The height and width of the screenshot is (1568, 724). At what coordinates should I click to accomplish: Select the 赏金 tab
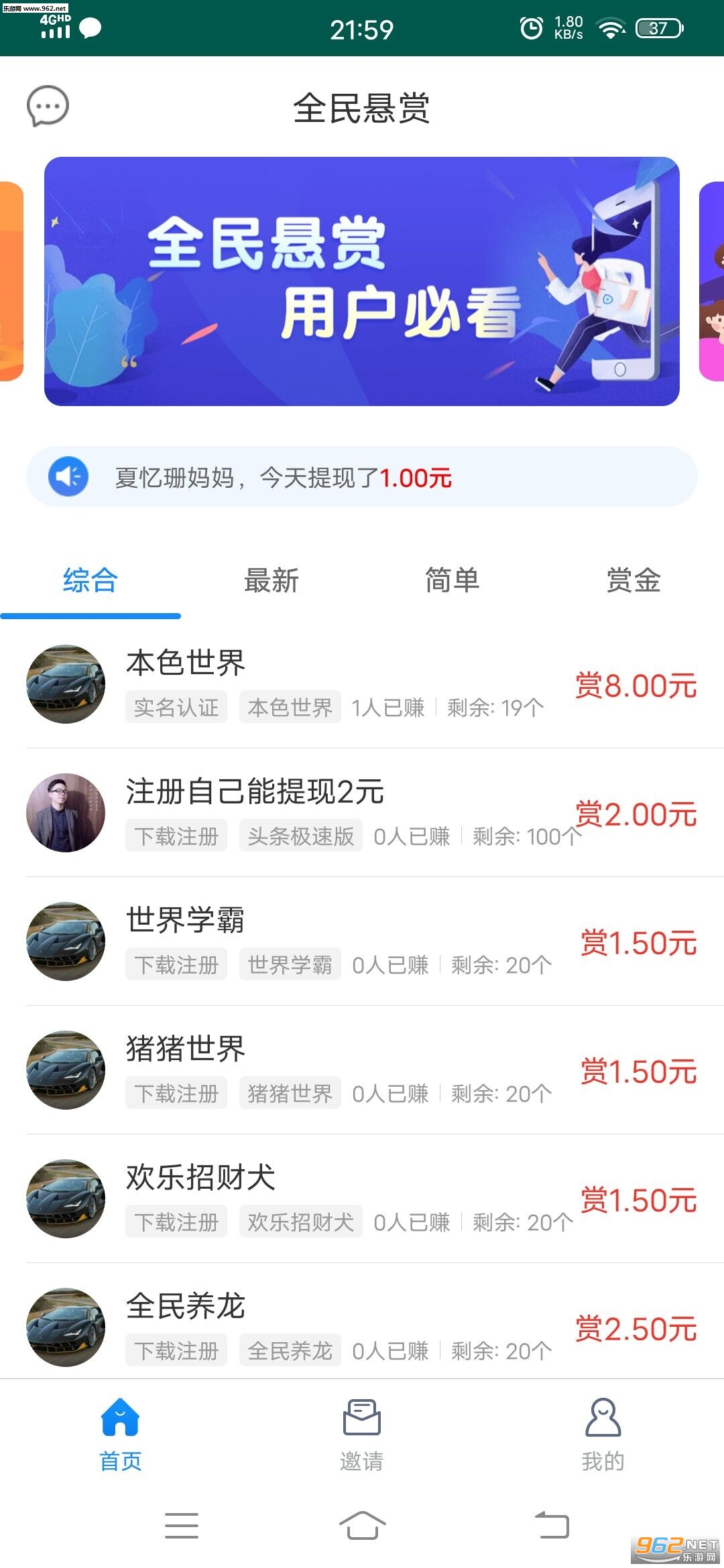click(x=633, y=580)
